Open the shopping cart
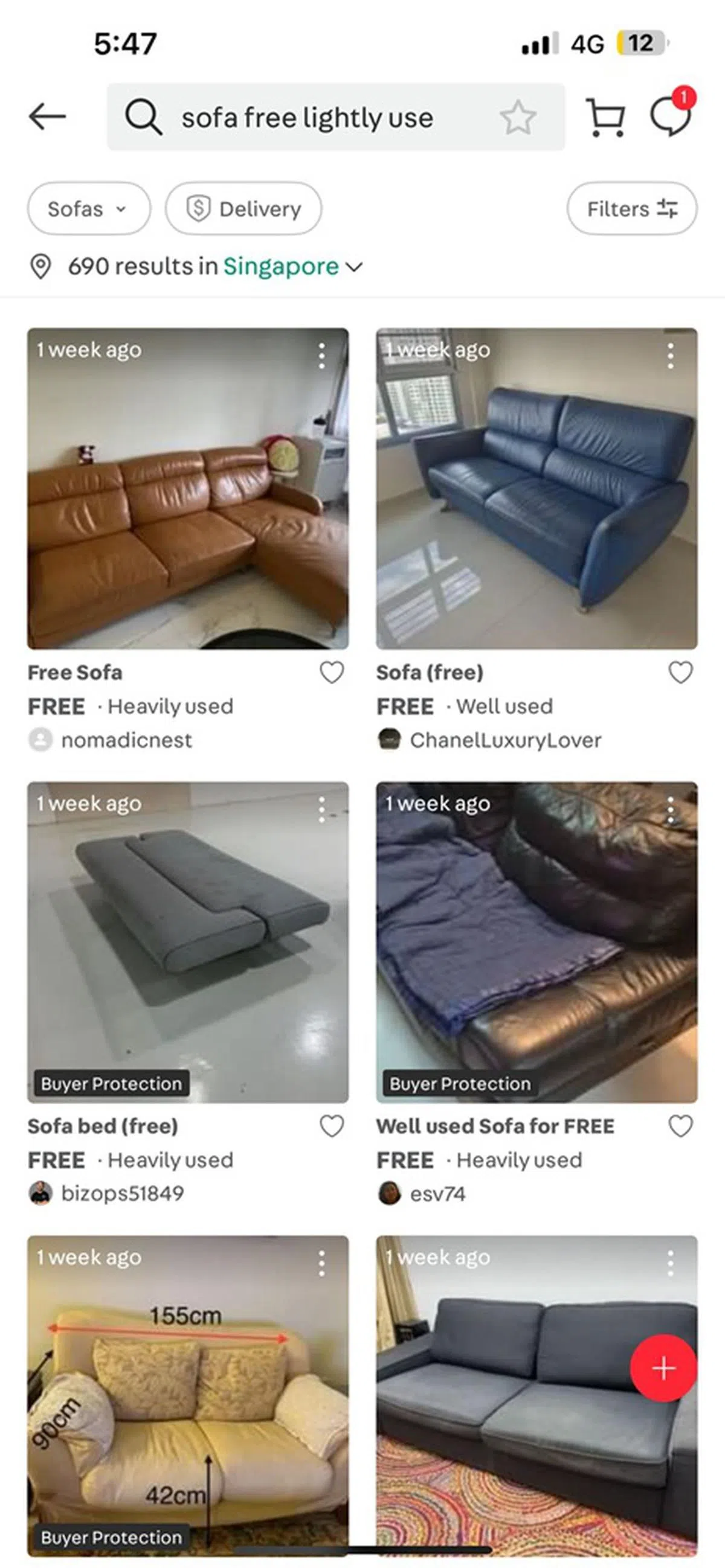 pos(605,117)
